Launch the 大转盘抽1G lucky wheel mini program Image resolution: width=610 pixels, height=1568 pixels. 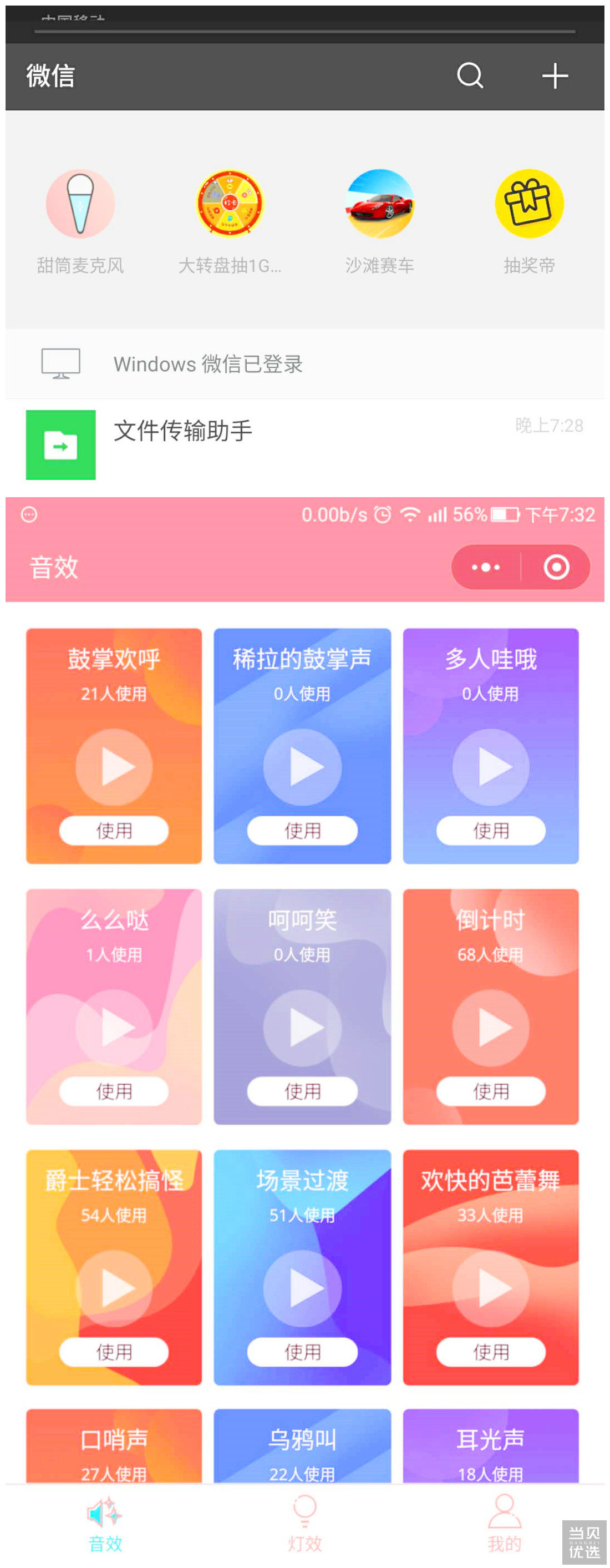230,204
